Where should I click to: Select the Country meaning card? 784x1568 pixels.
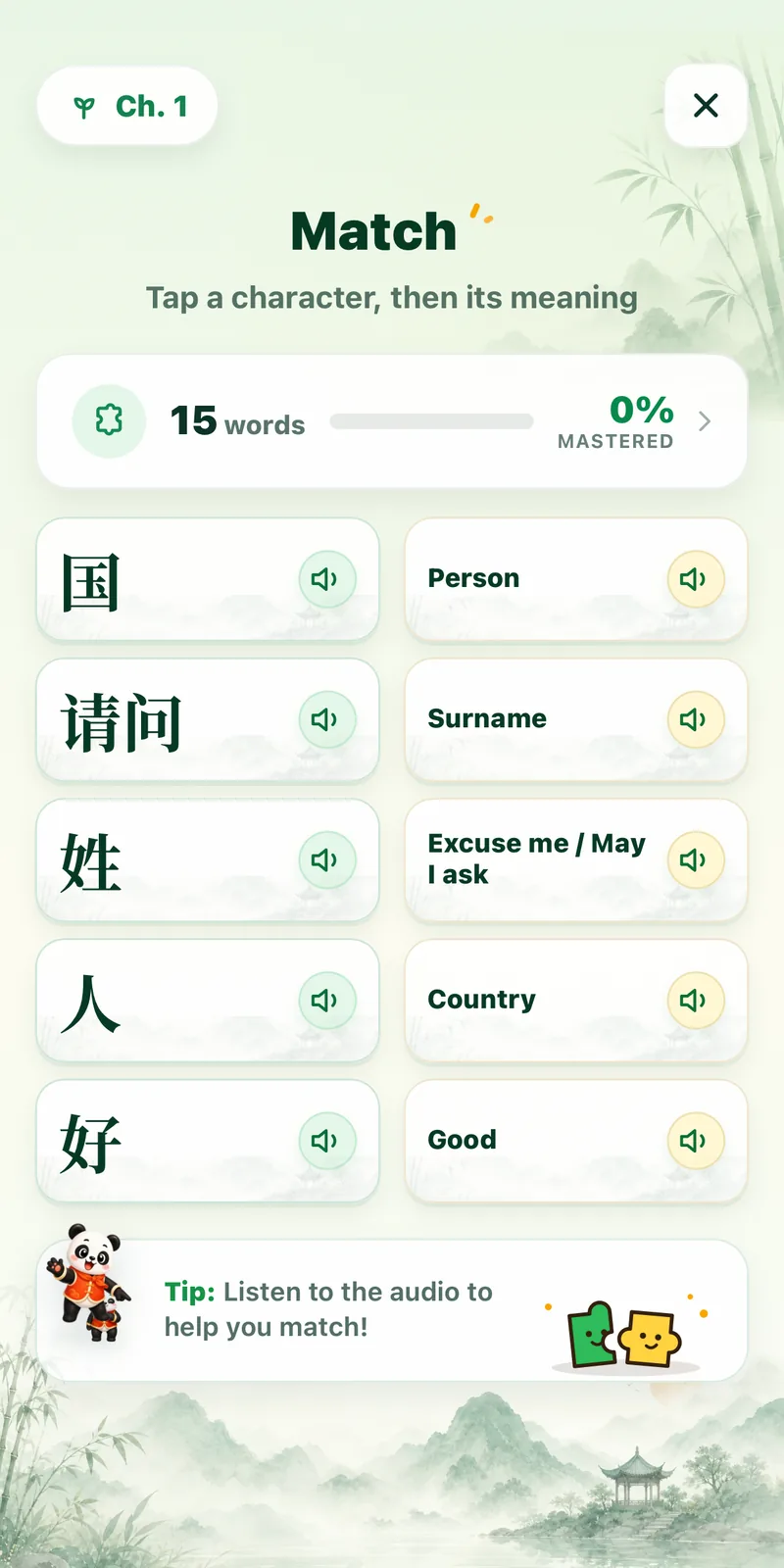point(576,1001)
